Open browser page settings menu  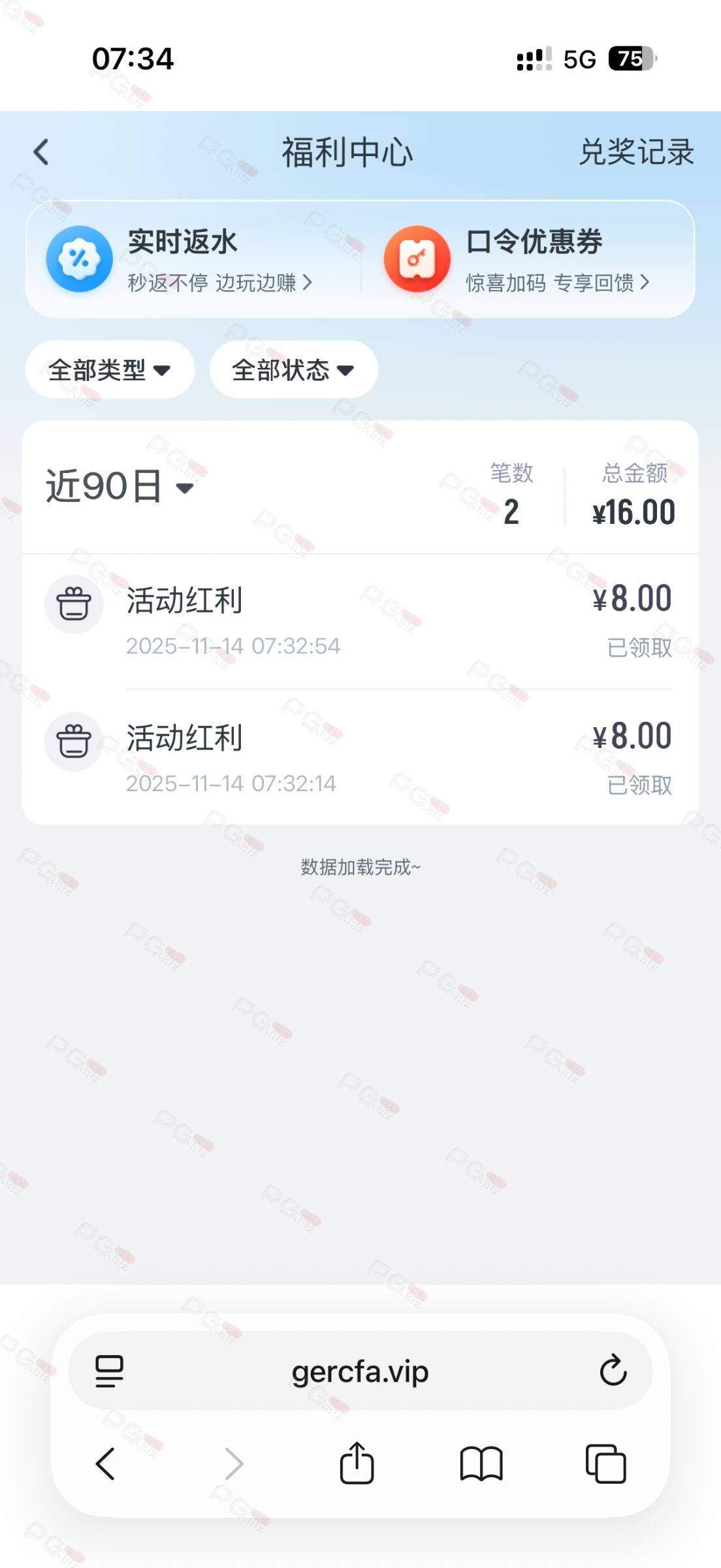coord(109,1371)
